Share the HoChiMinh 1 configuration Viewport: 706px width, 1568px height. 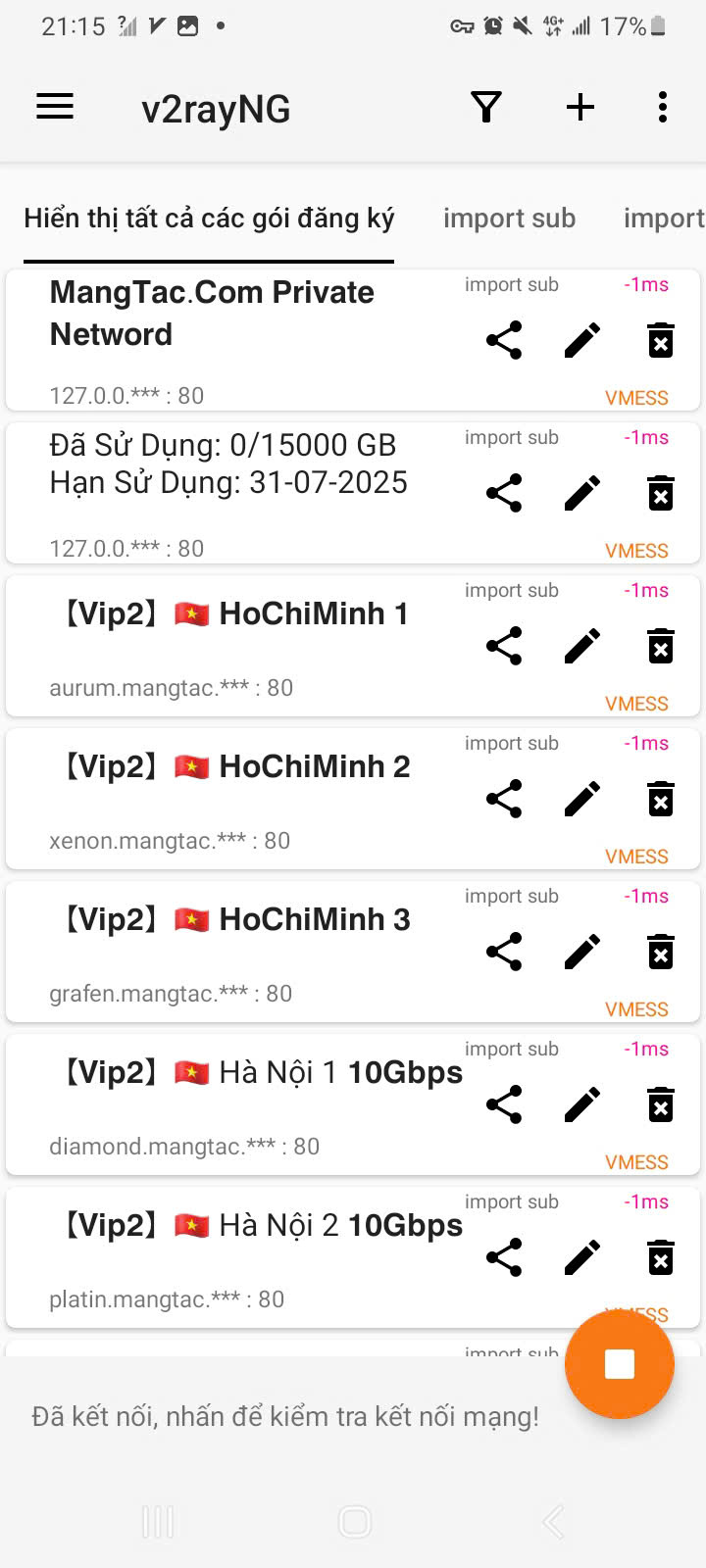[x=504, y=646]
